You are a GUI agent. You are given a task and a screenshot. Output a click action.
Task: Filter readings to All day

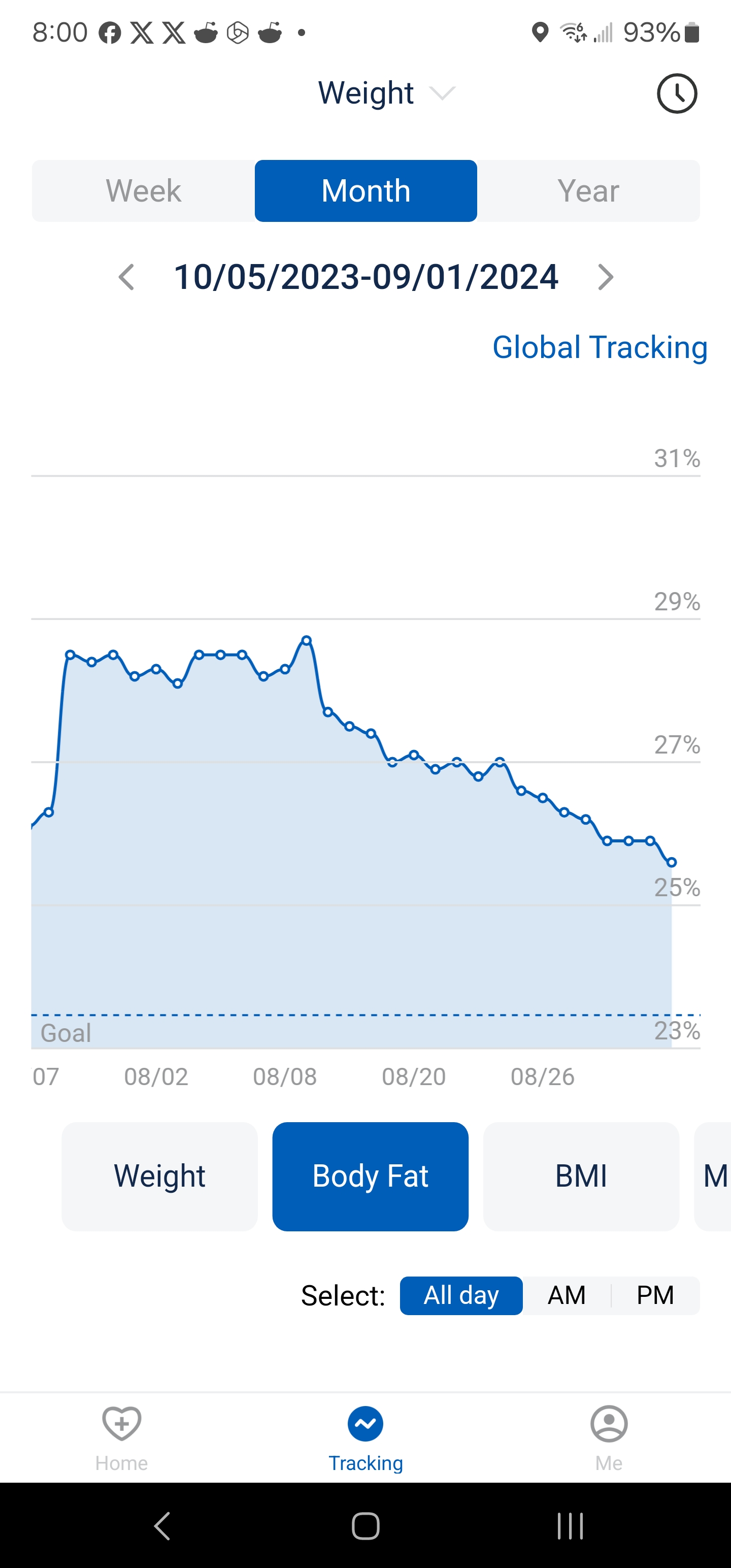(461, 1295)
